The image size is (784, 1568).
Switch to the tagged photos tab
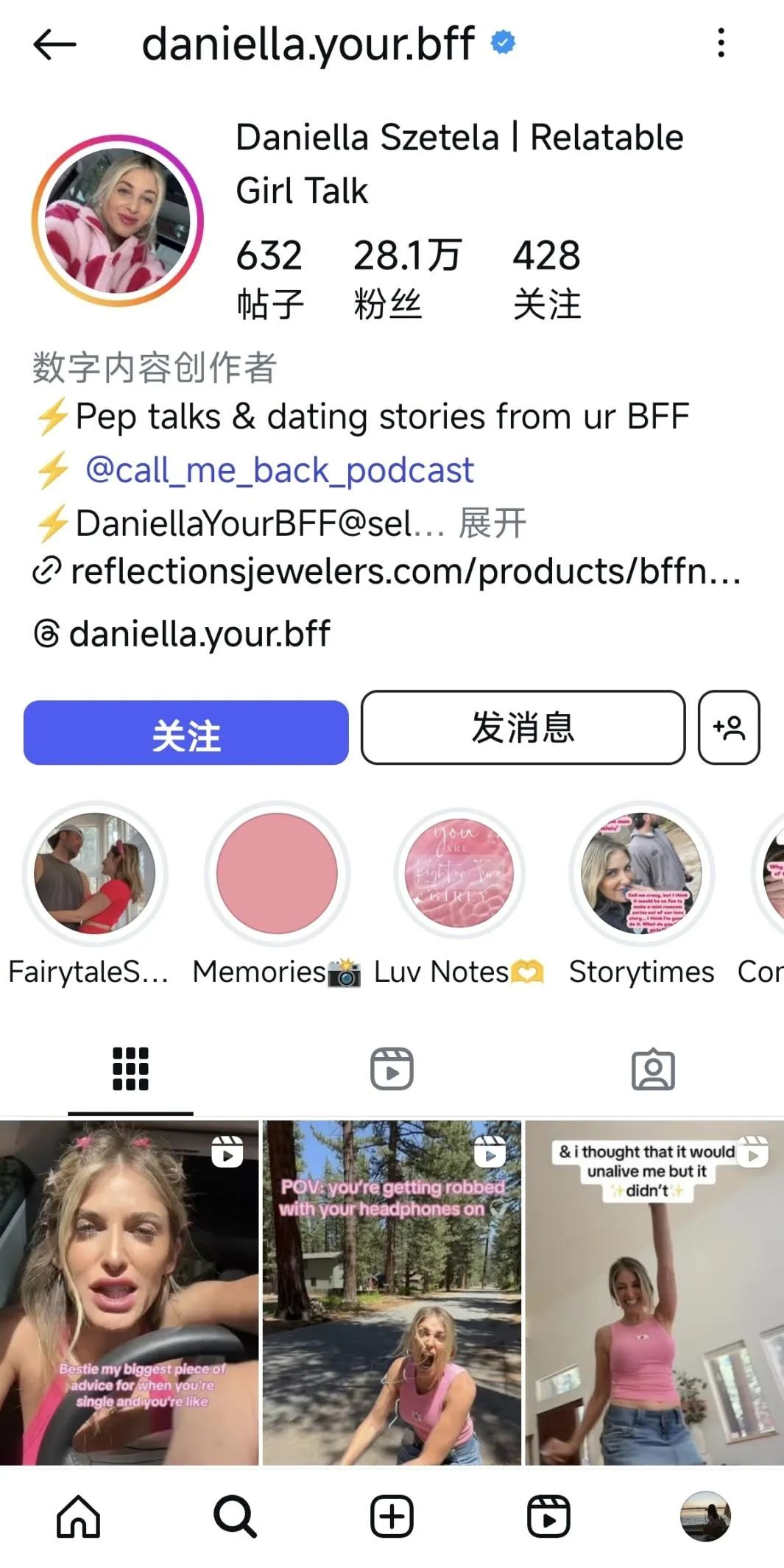(653, 1069)
